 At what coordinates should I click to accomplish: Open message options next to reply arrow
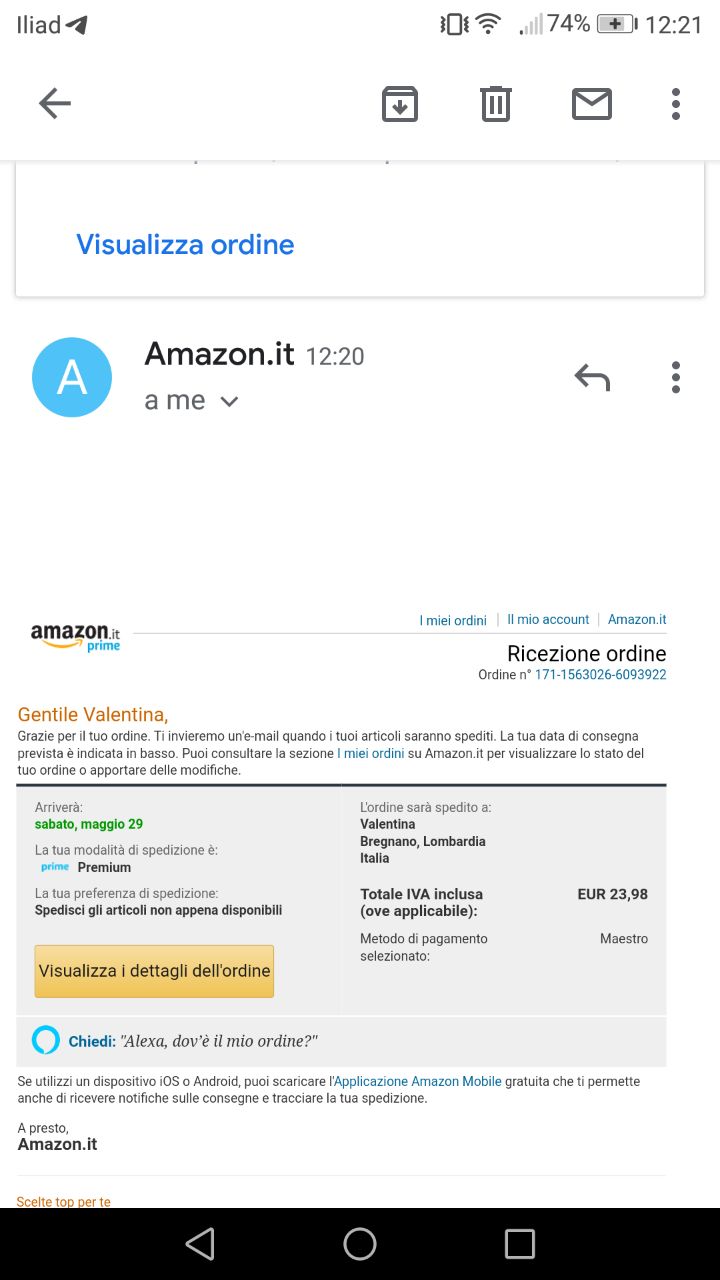click(x=676, y=377)
